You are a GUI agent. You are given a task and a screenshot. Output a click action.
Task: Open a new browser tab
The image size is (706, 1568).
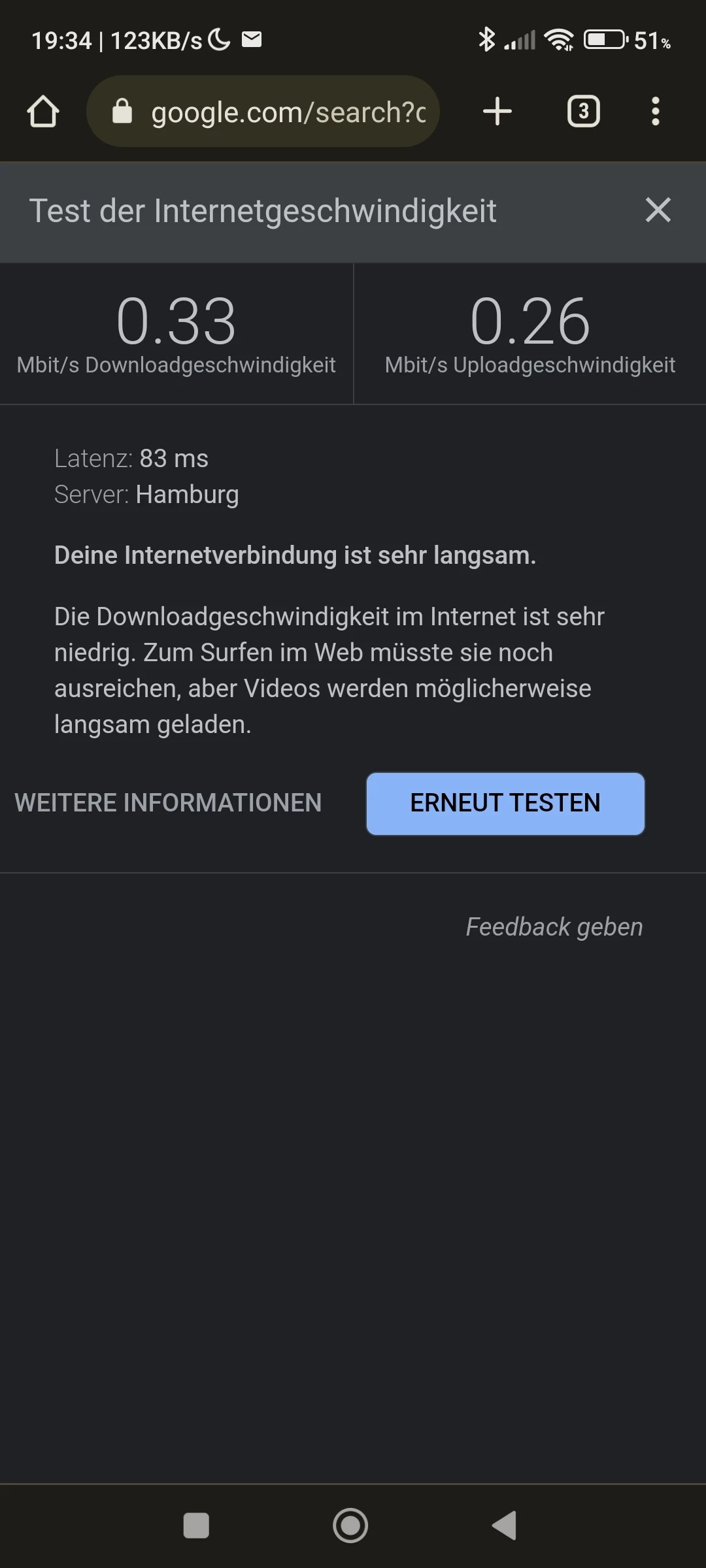coord(497,112)
